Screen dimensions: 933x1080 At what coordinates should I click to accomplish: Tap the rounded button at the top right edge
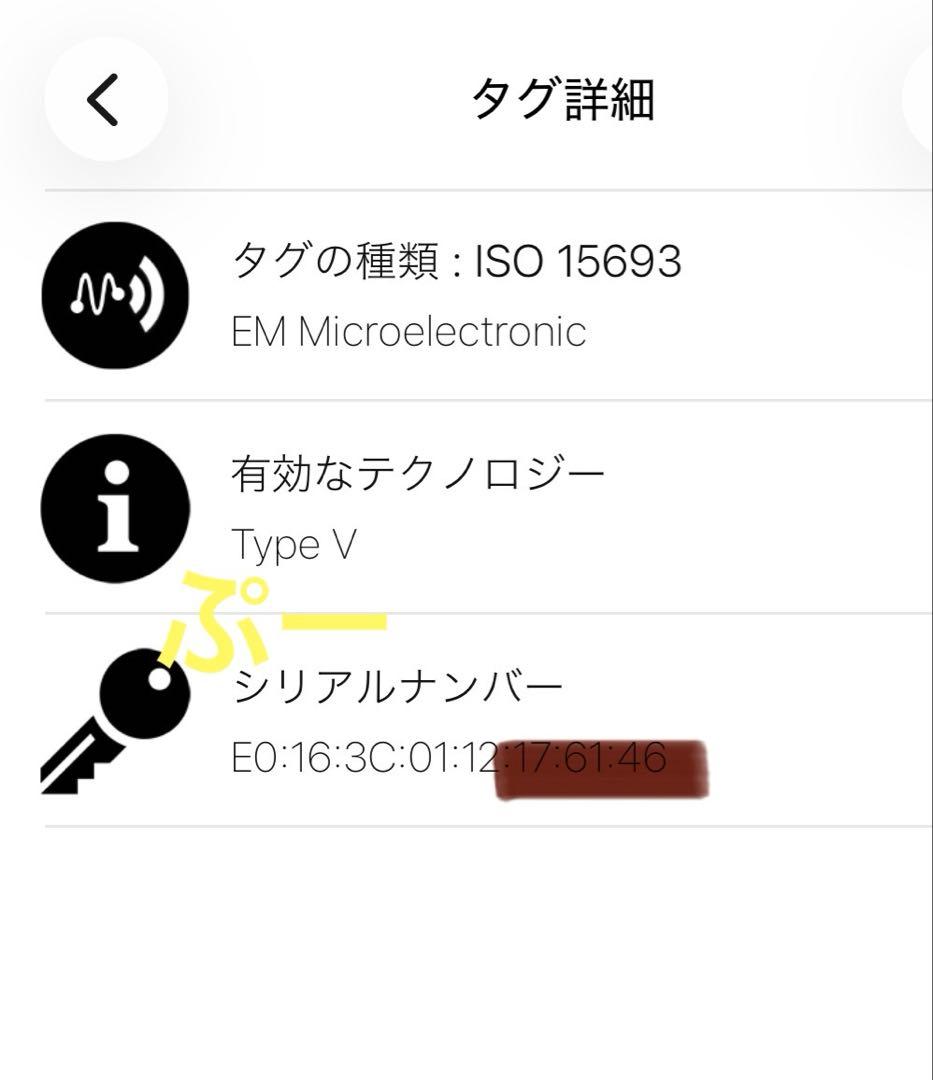[925, 100]
